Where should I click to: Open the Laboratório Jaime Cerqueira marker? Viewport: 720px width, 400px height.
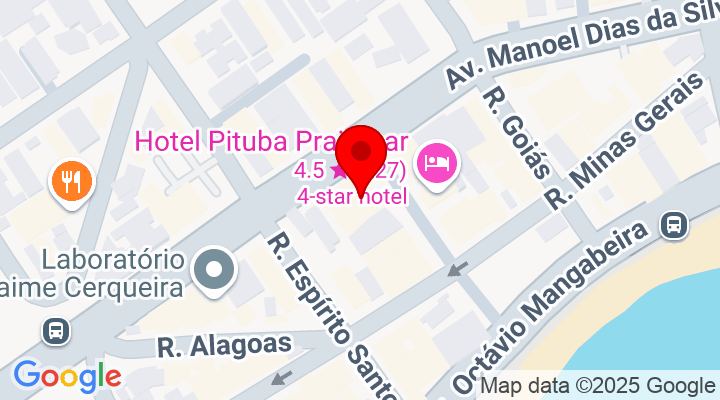click(x=214, y=269)
